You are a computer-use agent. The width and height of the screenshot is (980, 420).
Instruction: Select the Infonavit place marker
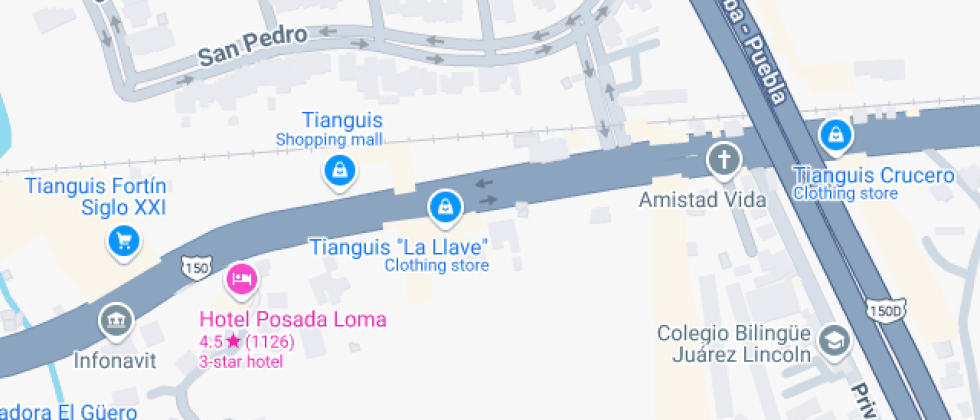click(117, 321)
